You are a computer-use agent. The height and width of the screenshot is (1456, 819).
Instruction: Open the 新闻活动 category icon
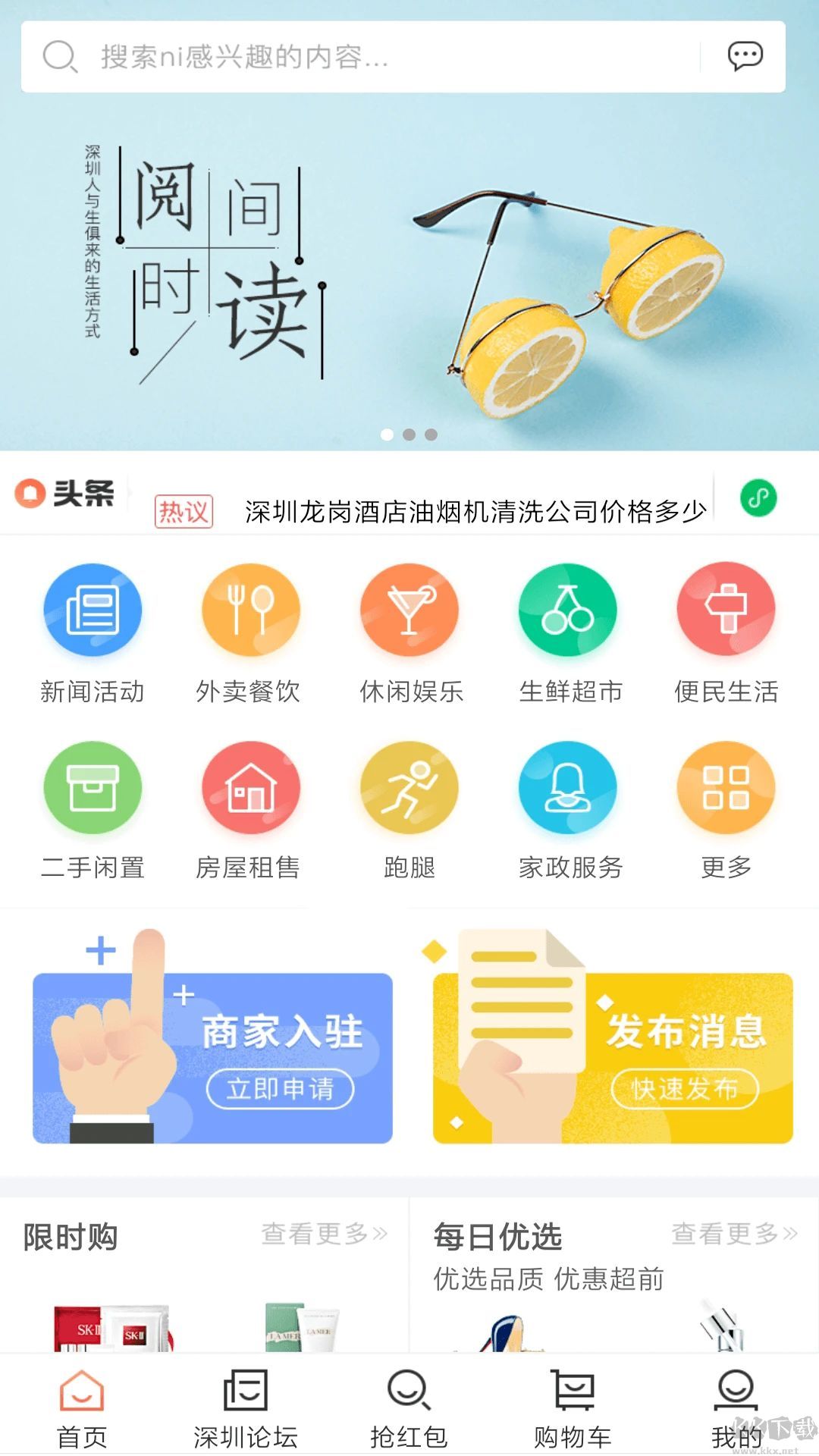pyautogui.click(x=93, y=609)
